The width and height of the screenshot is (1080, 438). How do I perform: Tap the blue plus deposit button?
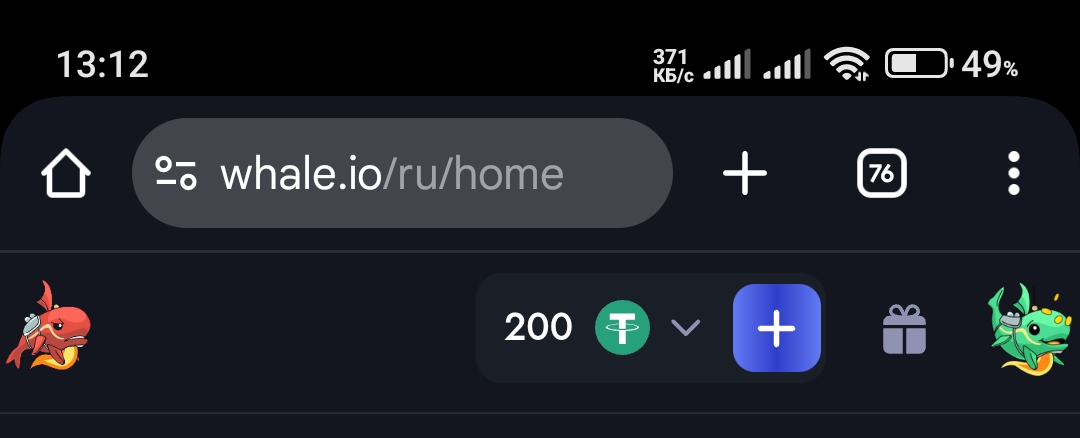tap(777, 328)
